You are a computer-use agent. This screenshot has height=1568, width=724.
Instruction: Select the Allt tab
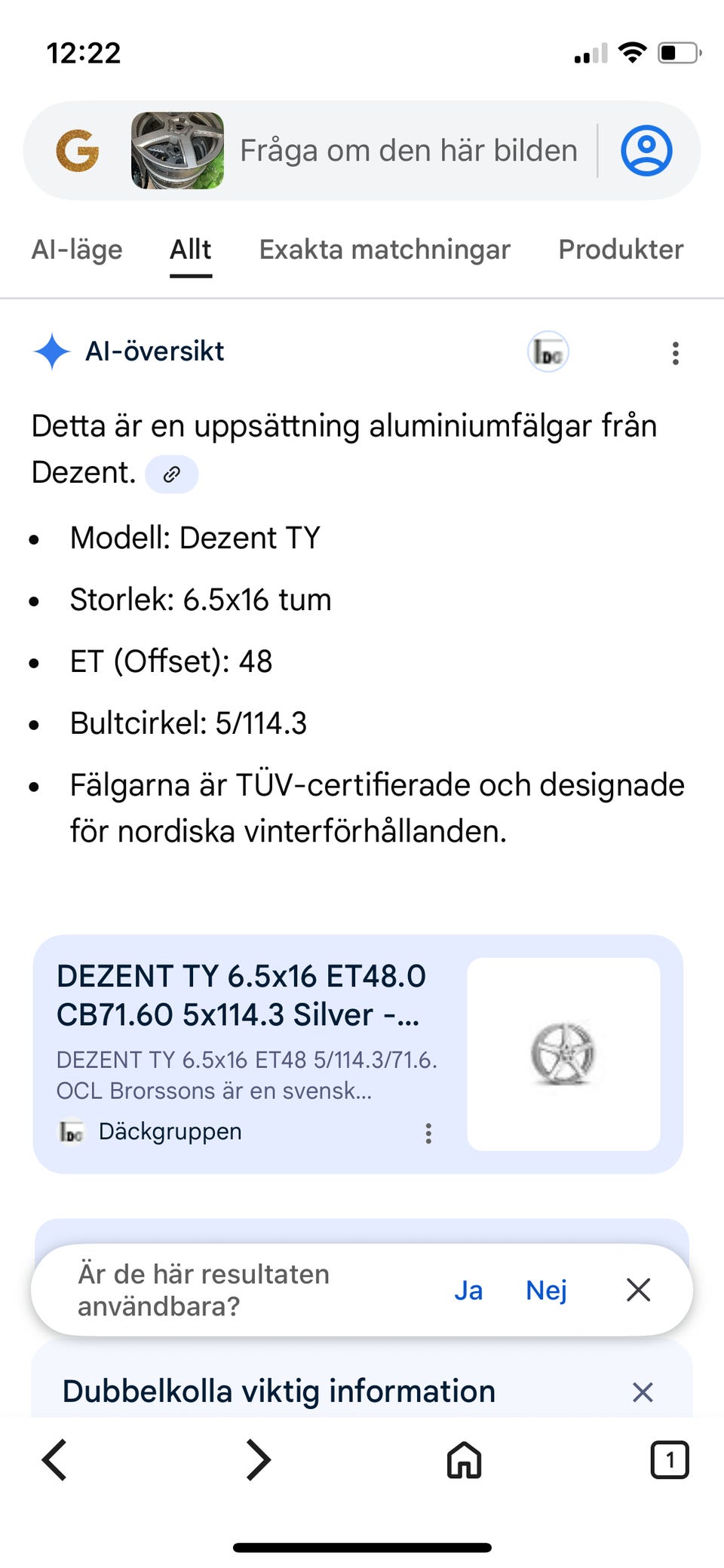click(190, 250)
